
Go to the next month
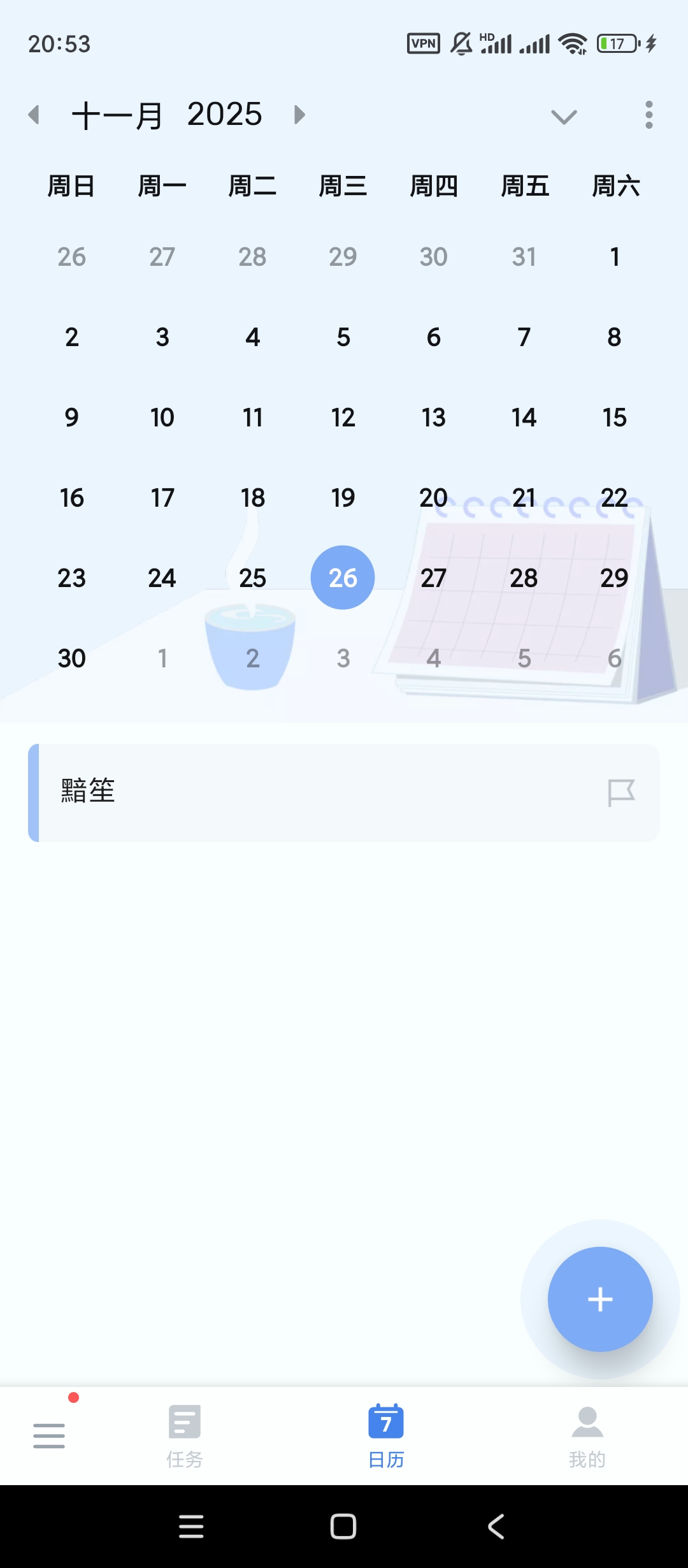299,115
